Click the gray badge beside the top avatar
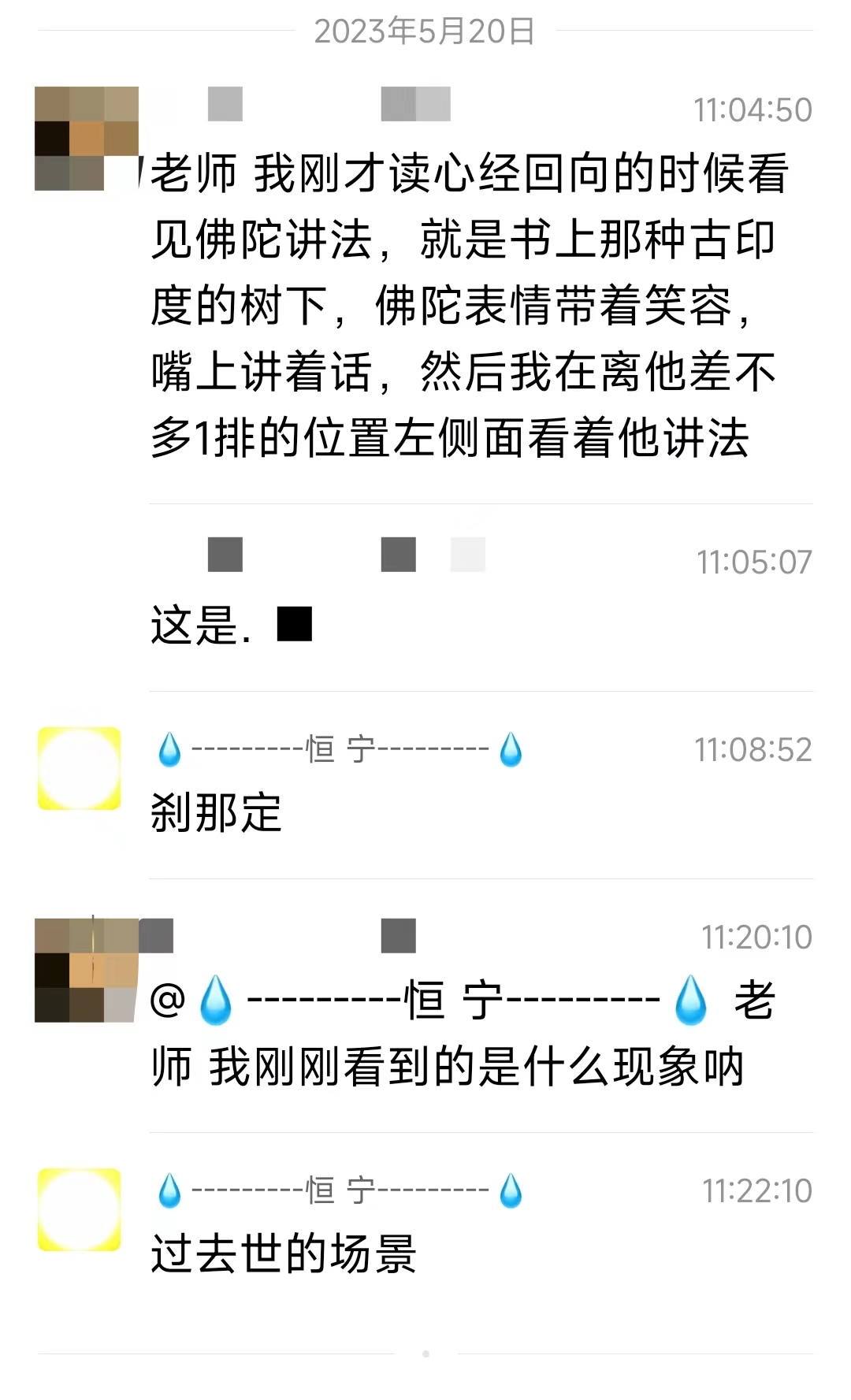This screenshot has height=1400, width=851. [x=223, y=105]
